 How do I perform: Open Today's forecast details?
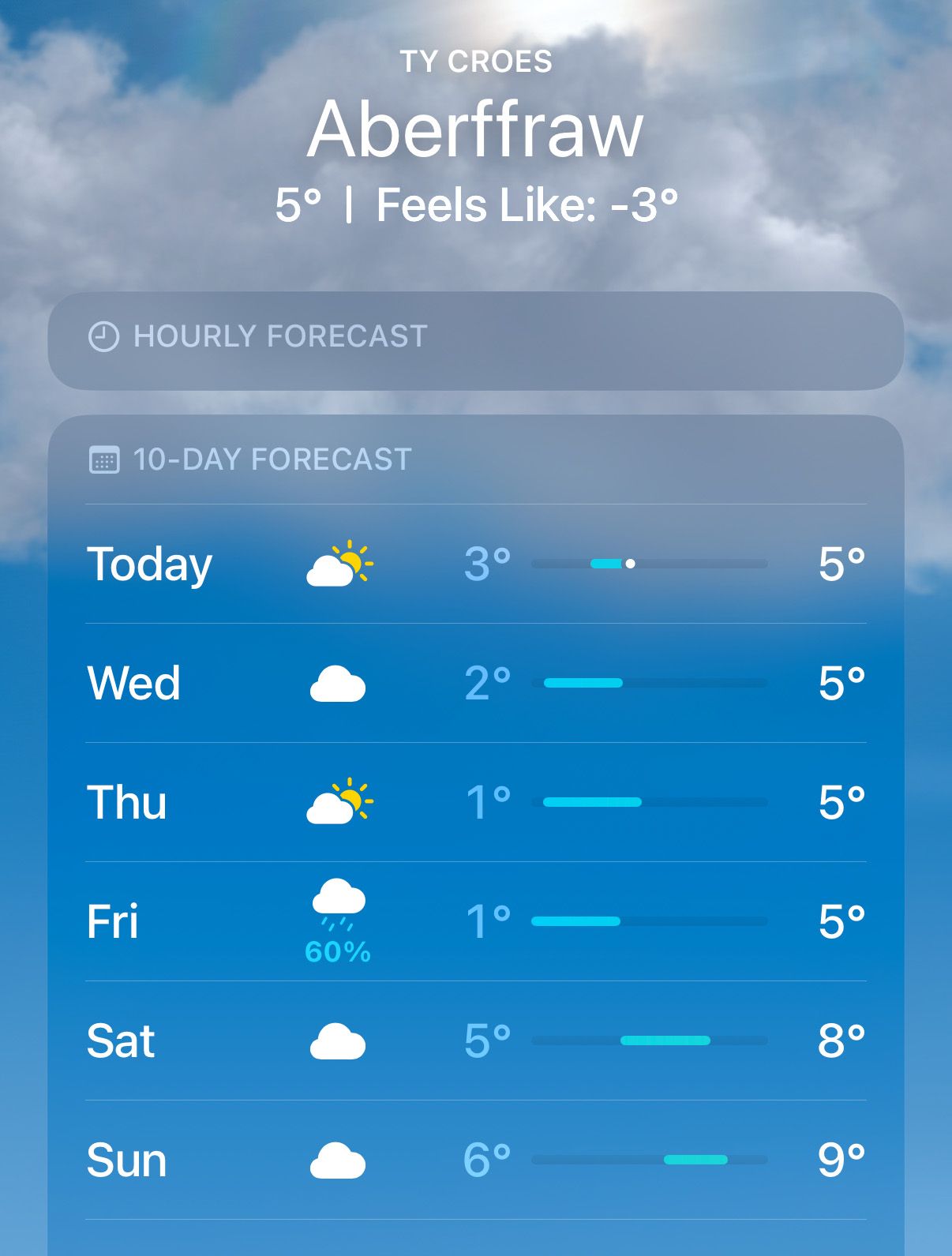[475, 564]
